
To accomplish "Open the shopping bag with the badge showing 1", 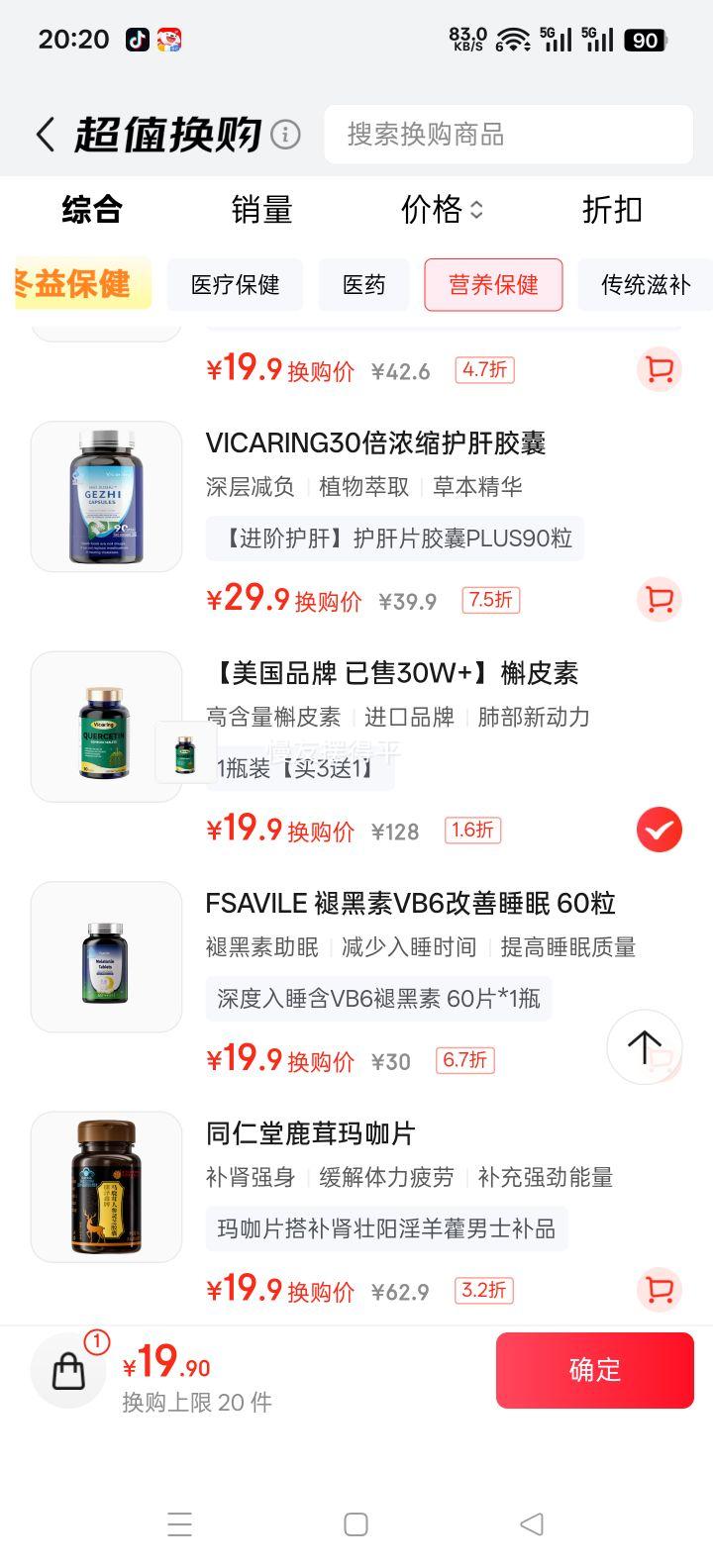I will click(x=67, y=1369).
